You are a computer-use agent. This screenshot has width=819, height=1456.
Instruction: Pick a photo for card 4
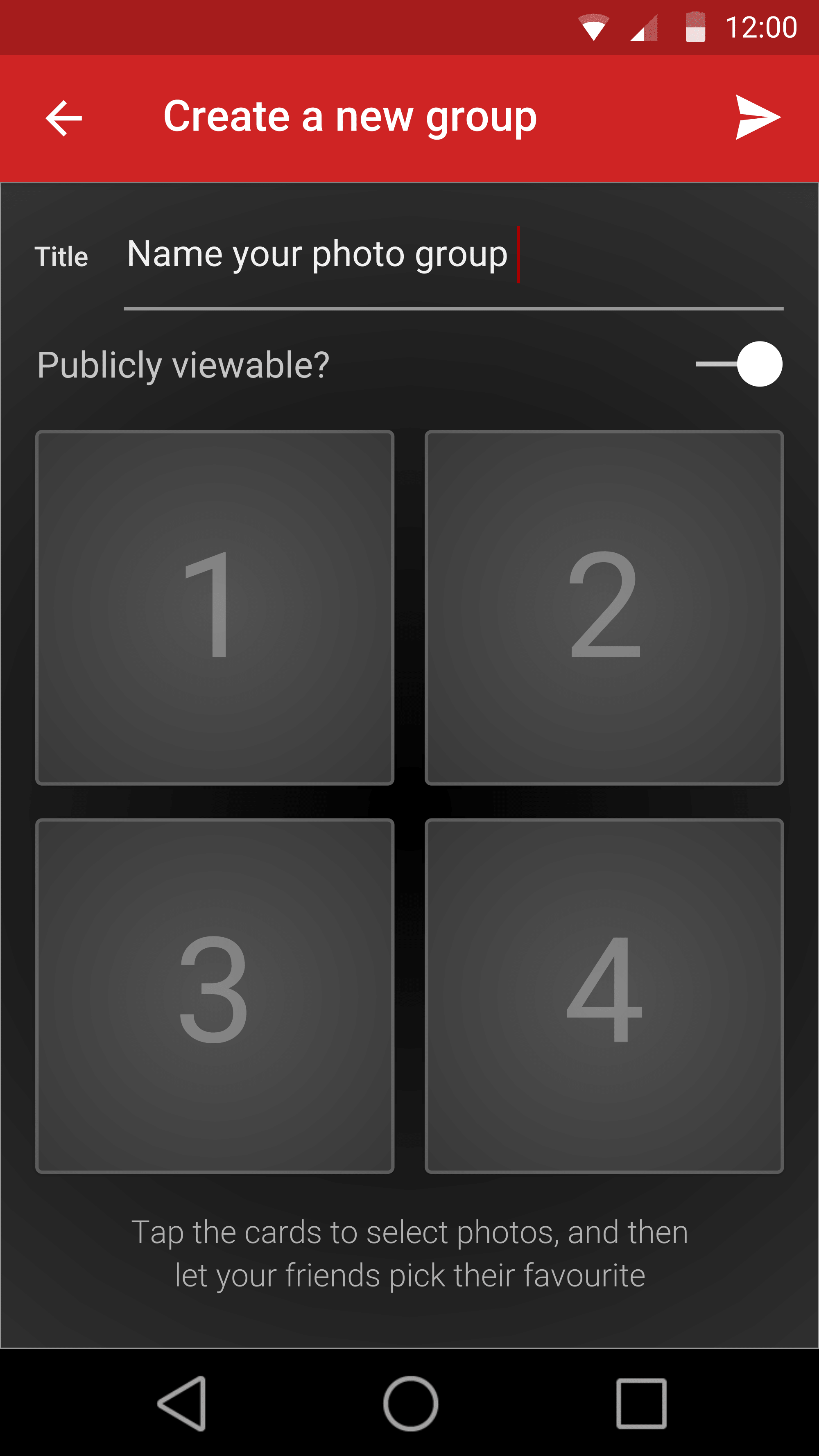604,995
